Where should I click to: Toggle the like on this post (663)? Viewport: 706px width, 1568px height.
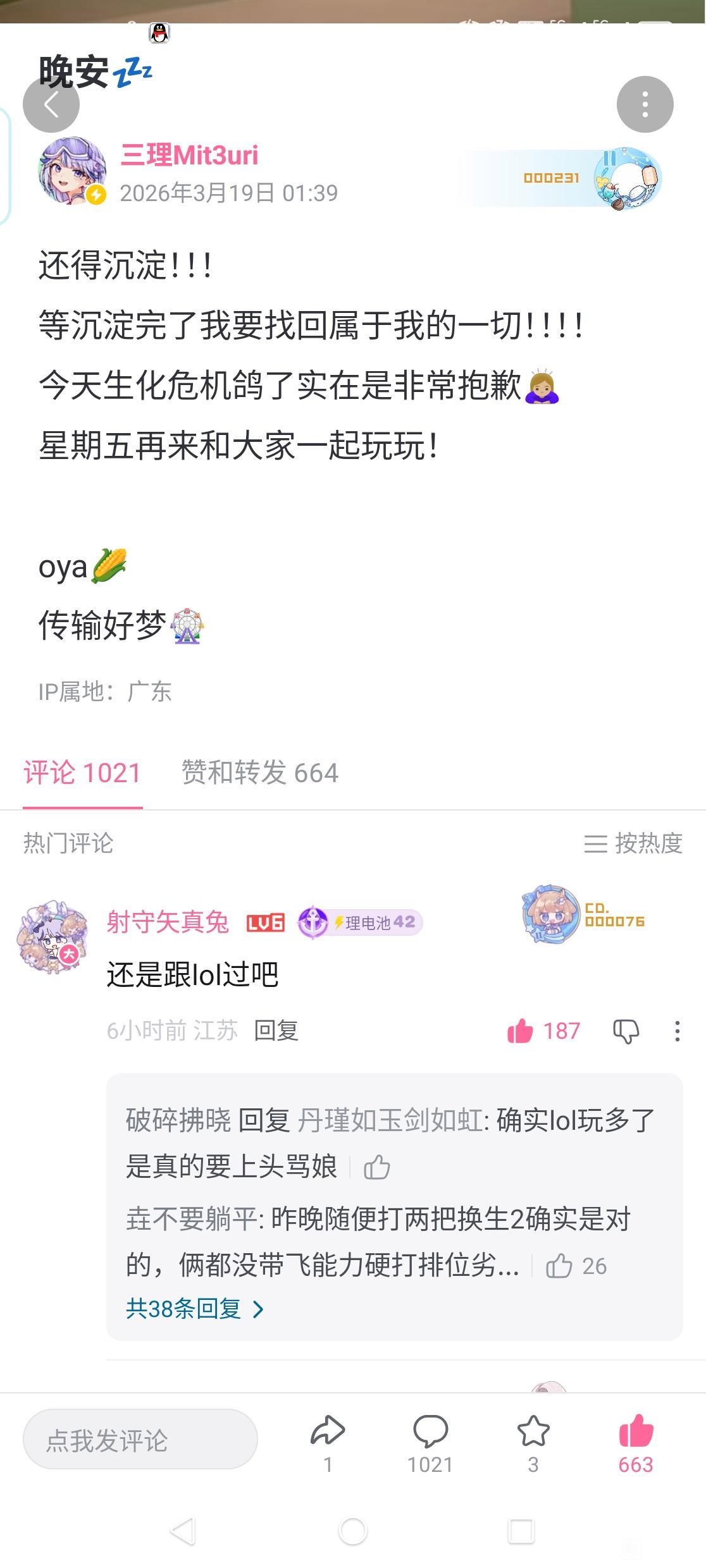coord(636,1433)
